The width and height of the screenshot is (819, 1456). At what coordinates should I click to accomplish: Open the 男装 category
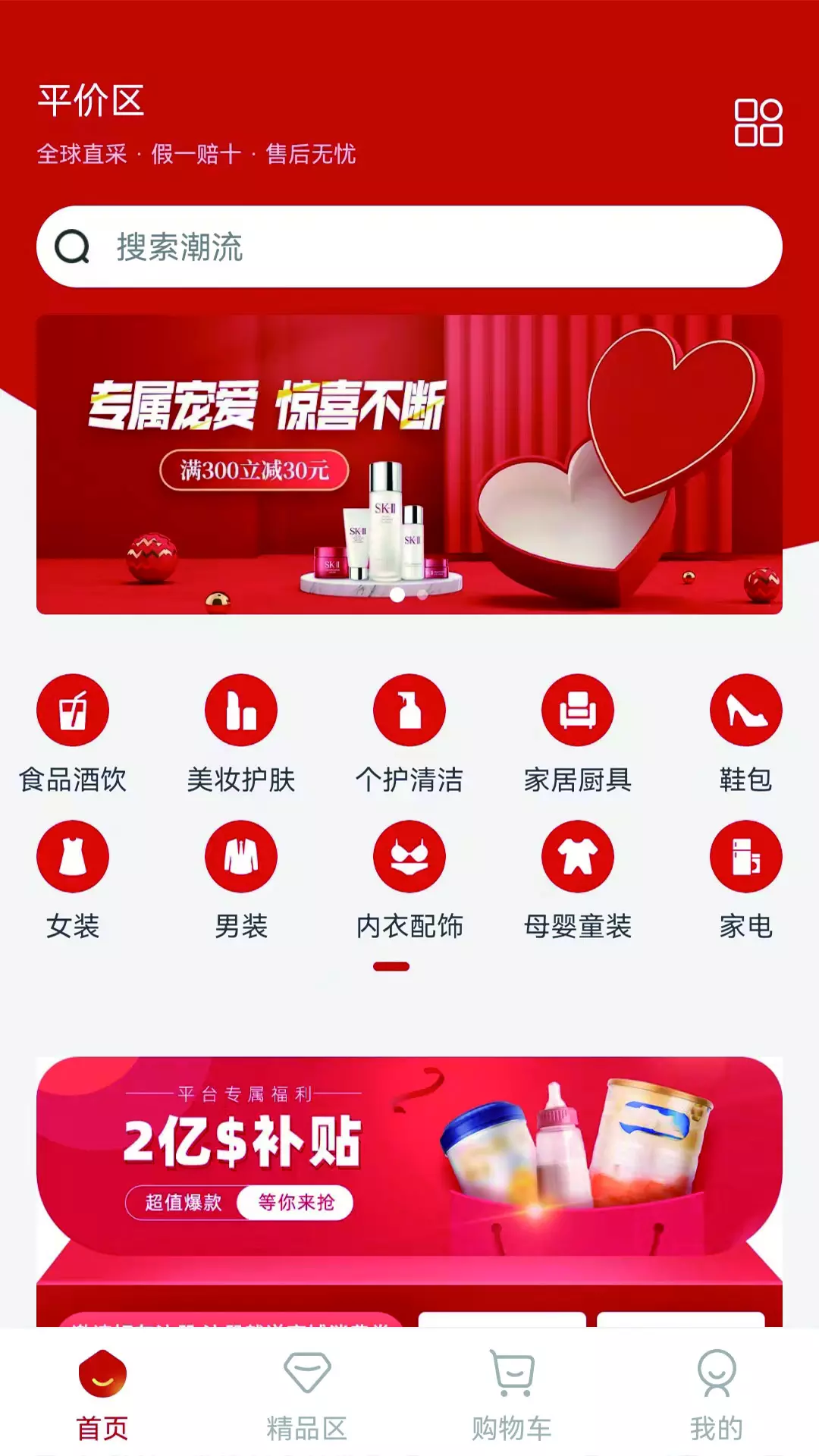click(x=241, y=880)
